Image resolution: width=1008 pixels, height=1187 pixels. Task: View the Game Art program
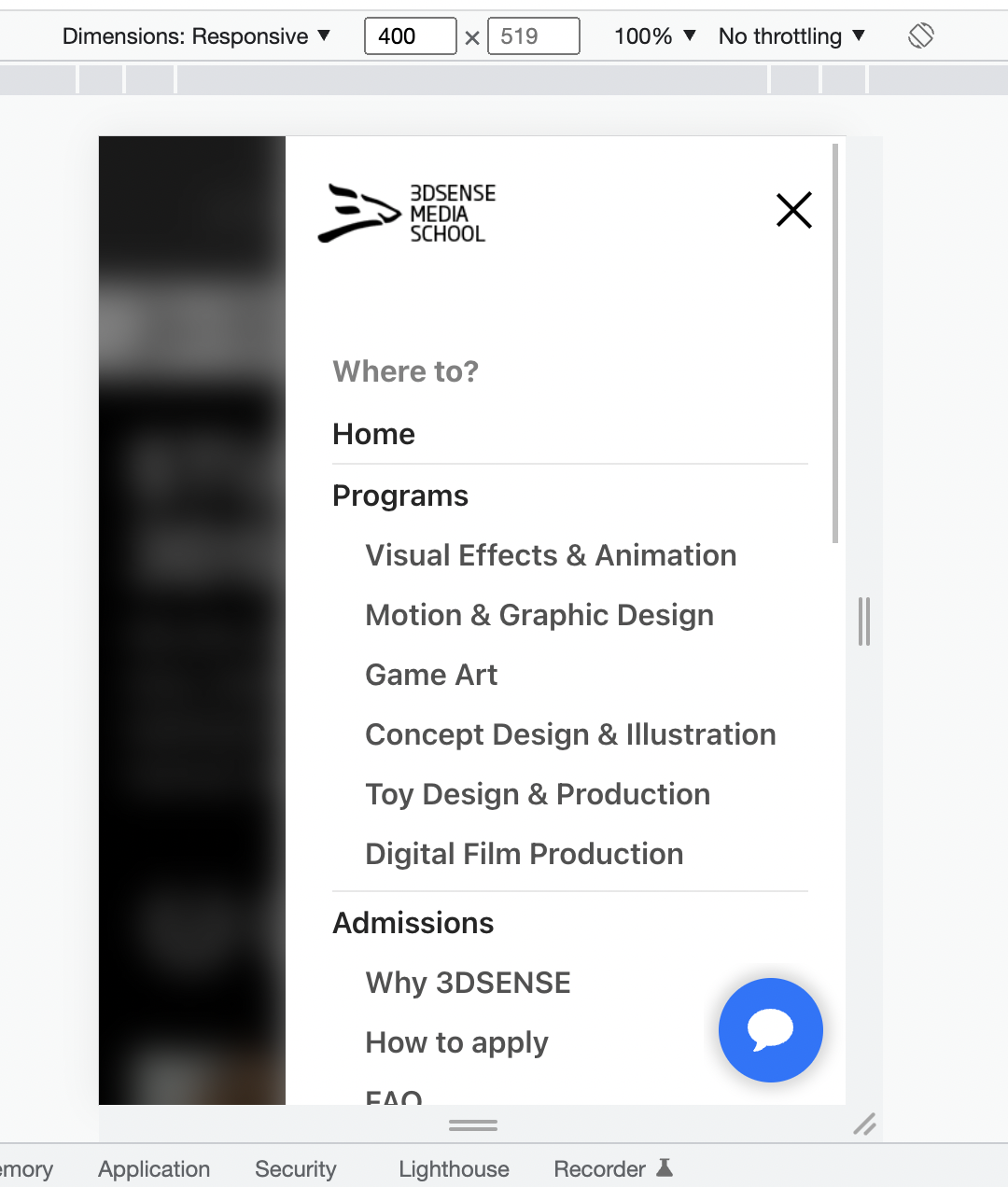coord(431,675)
